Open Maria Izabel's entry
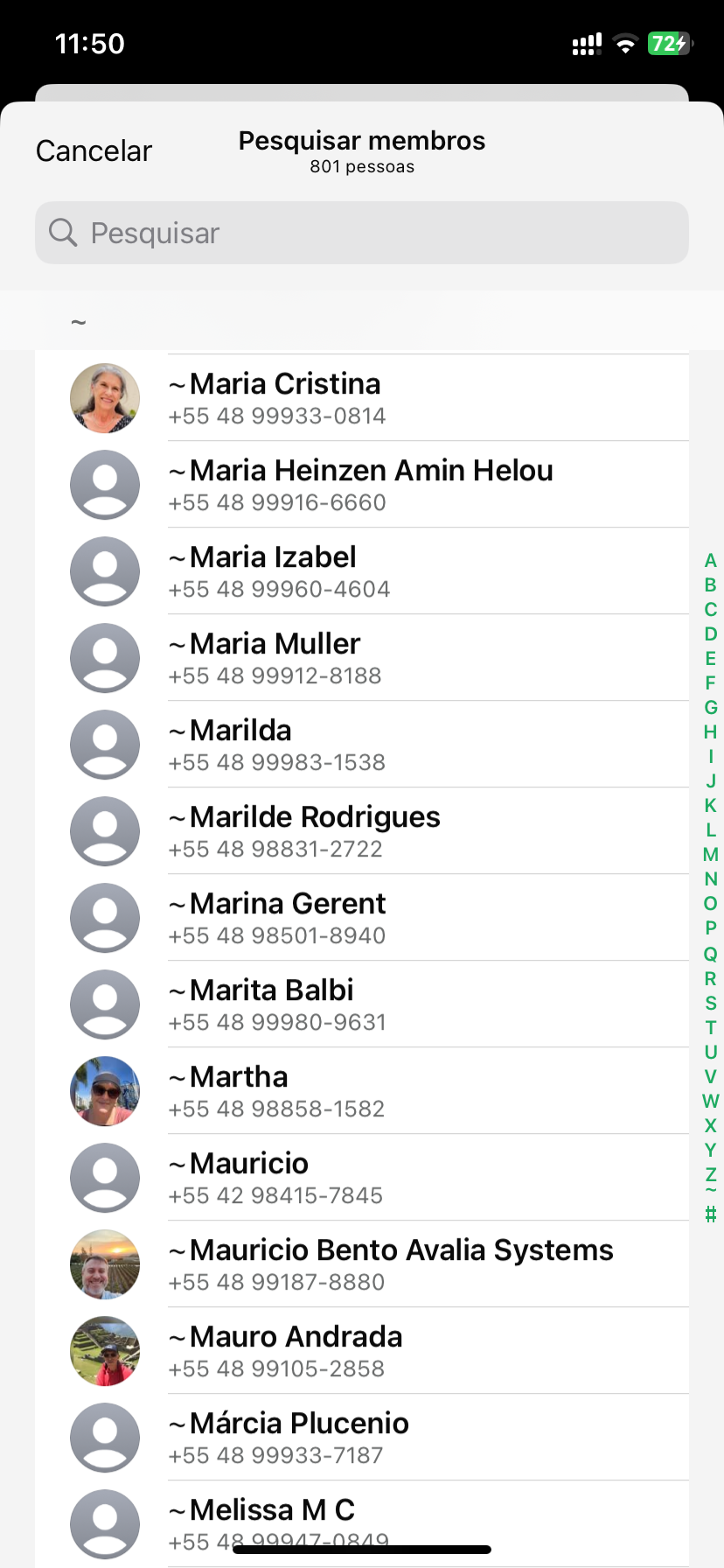 362,571
